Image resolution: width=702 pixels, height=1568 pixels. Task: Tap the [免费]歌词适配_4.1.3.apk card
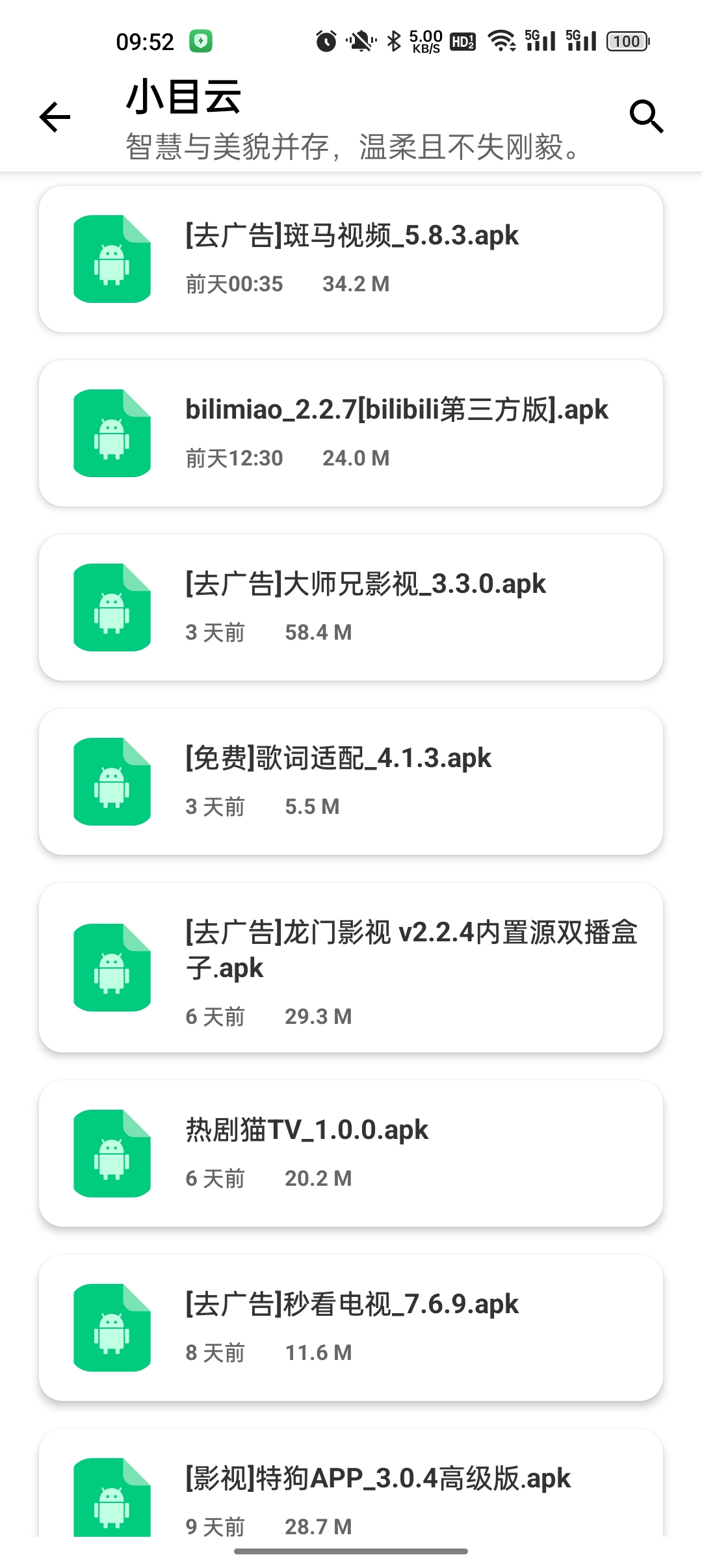pyautogui.click(x=351, y=781)
